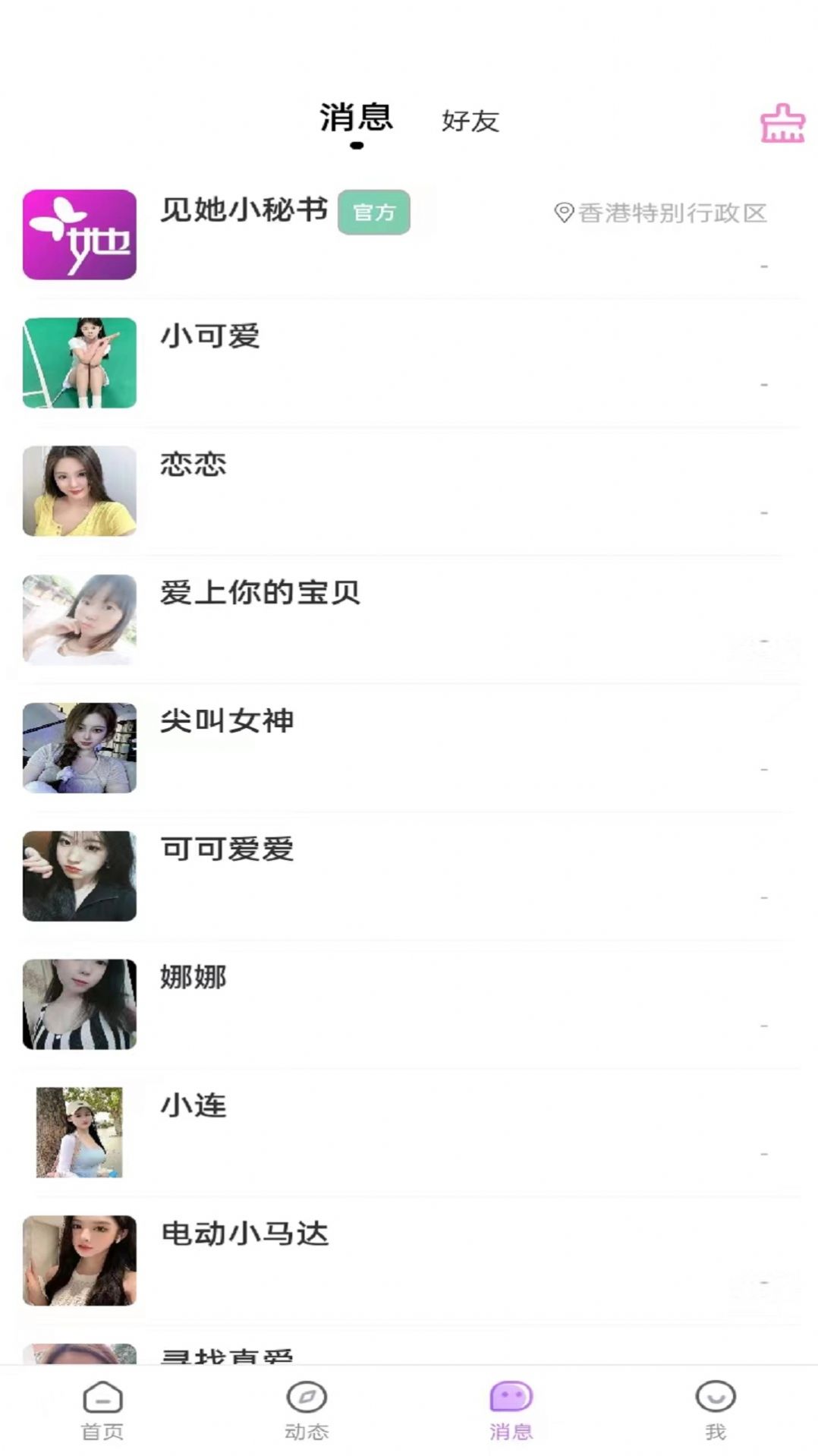Select 消息 in the bottom navigation
Image resolution: width=818 pixels, height=1456 pixels.
pos(511,1410)
